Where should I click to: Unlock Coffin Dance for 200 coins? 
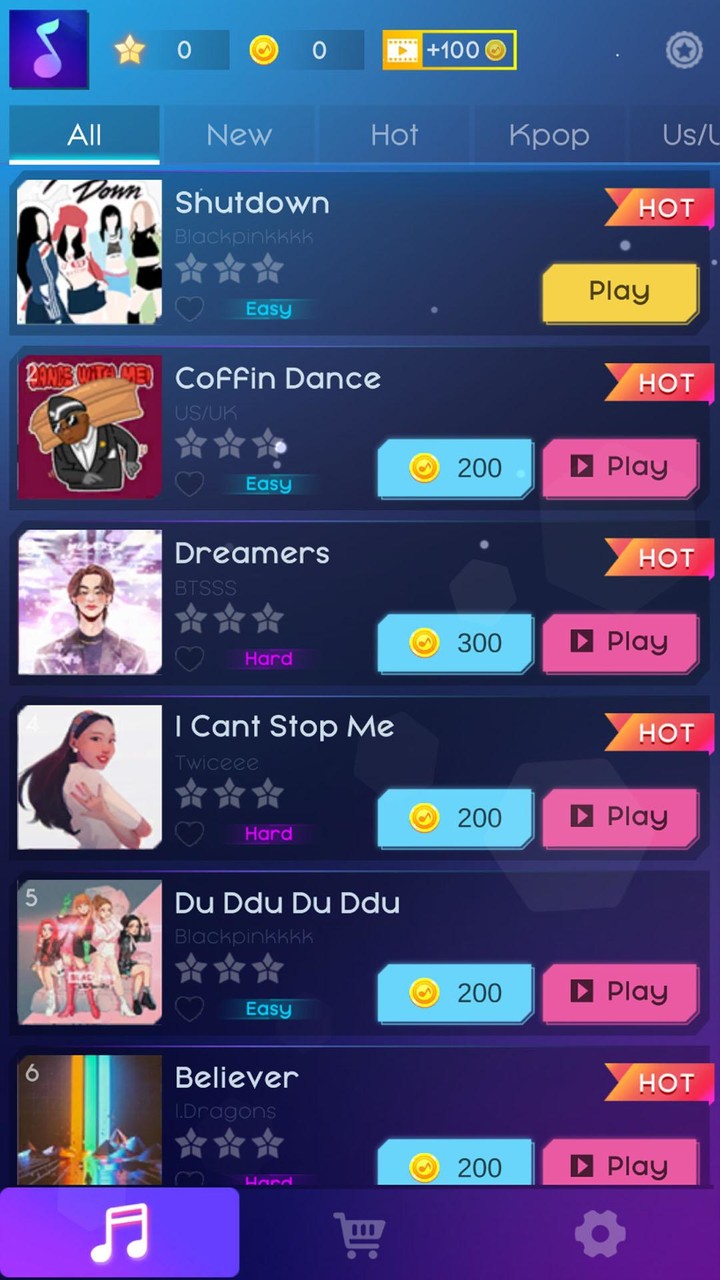tap(455, 467)
